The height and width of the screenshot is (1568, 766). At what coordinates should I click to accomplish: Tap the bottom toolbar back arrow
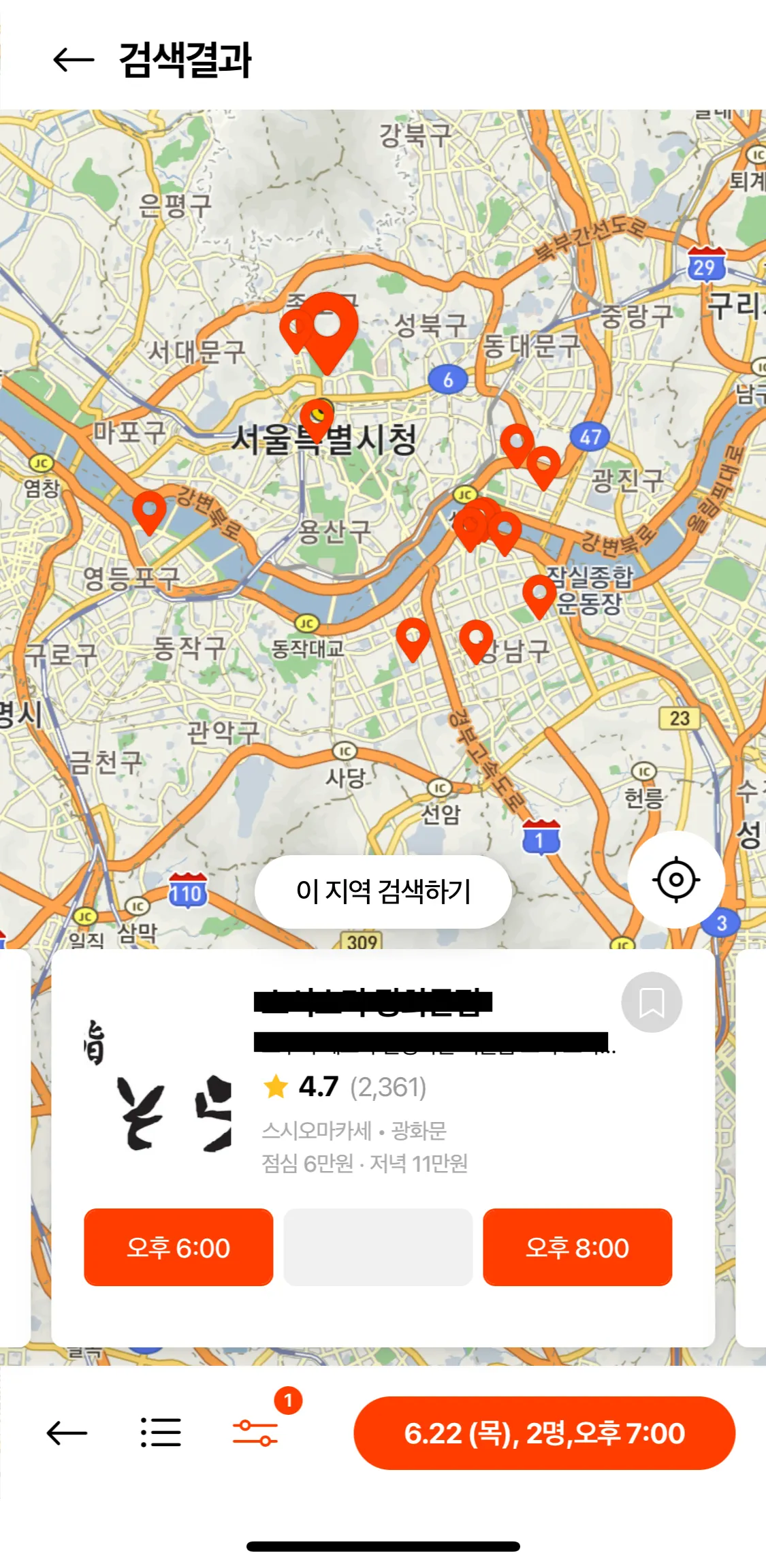[x=67, y=1433]
